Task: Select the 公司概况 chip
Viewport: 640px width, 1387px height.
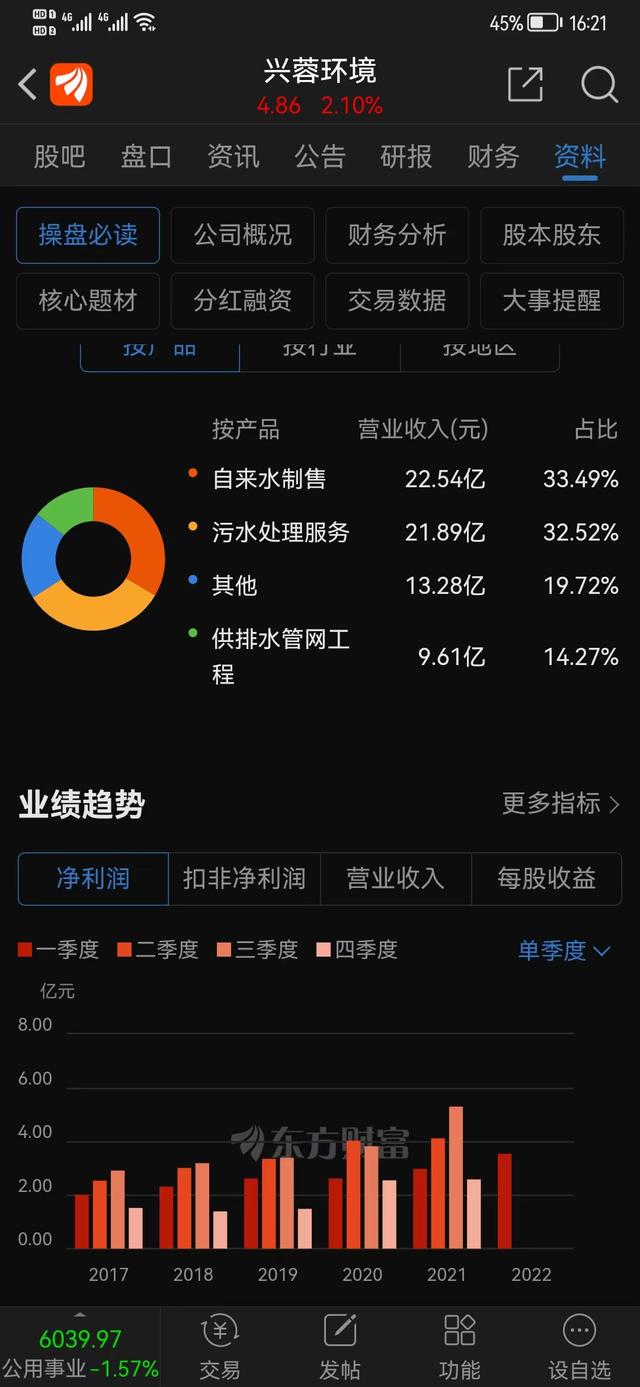Action: coord(243,235)
